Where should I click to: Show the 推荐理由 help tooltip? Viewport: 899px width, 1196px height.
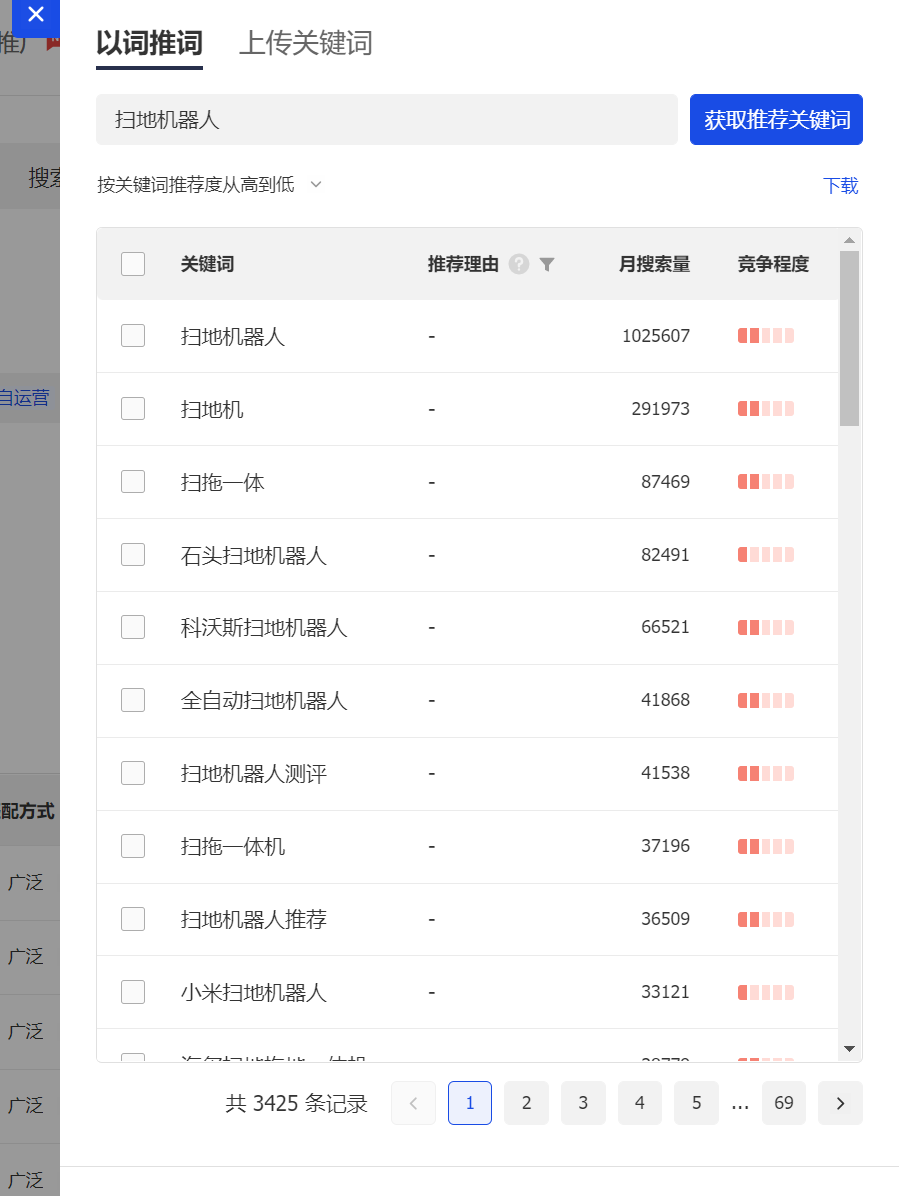coord(518,264)
